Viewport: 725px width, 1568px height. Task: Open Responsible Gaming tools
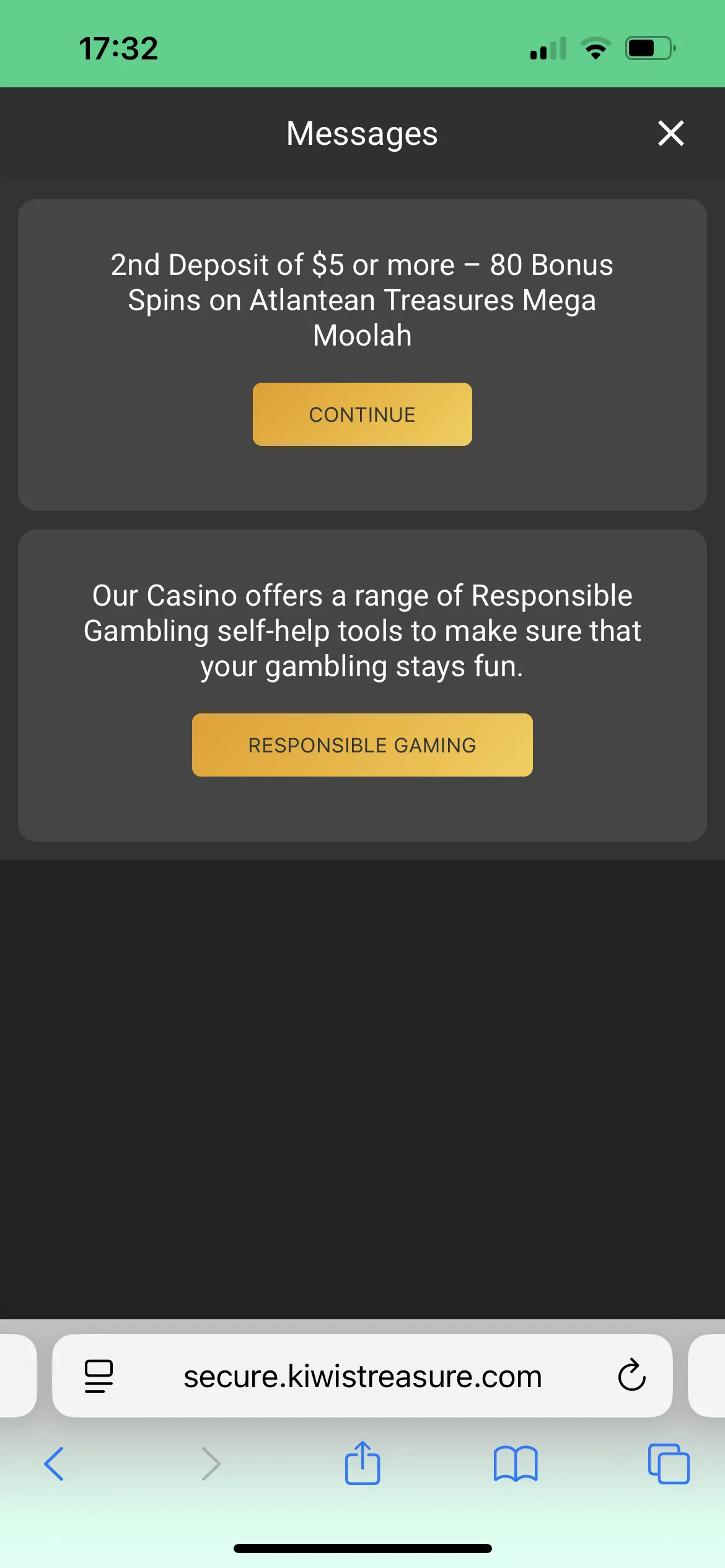click(x=362, y=745)
